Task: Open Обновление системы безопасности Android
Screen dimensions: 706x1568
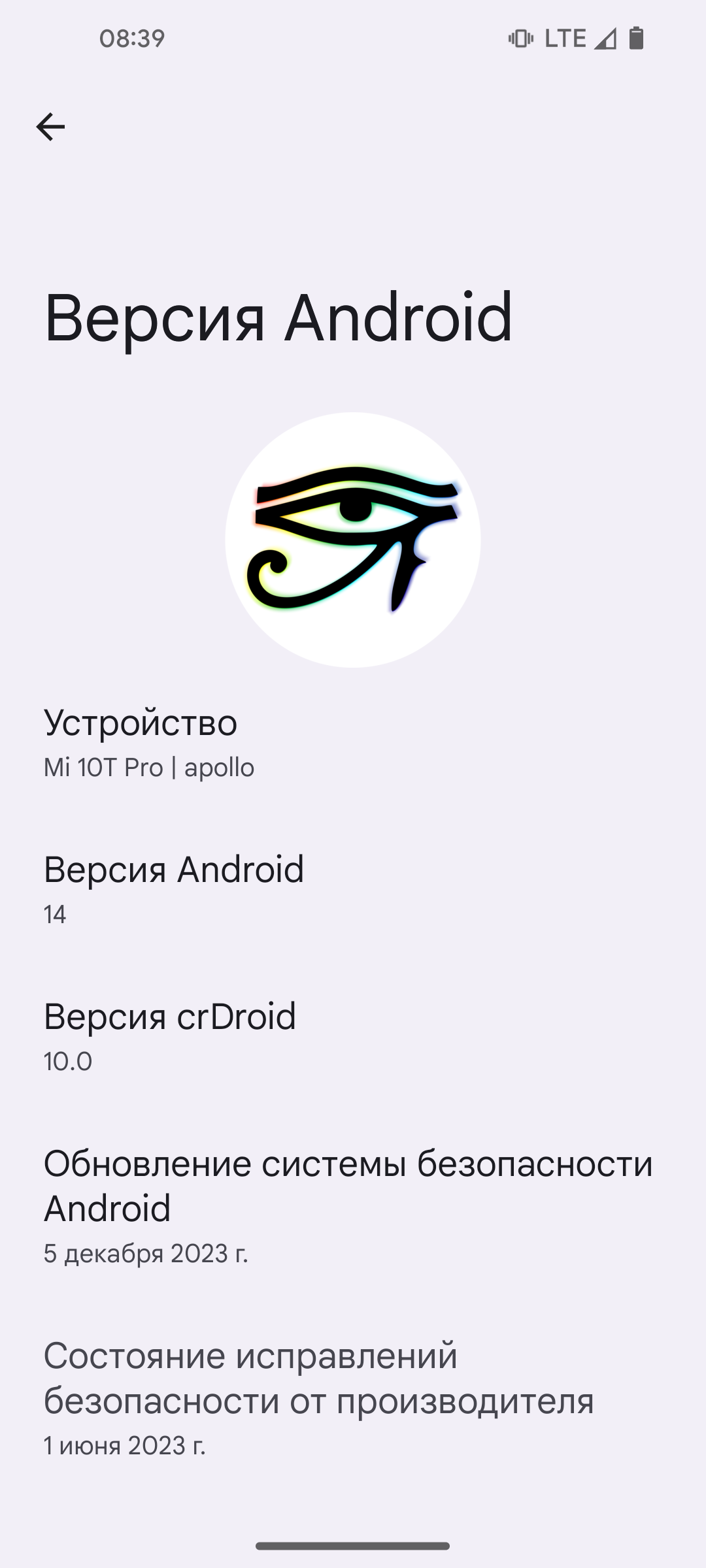Action: tap(353, 1206)
